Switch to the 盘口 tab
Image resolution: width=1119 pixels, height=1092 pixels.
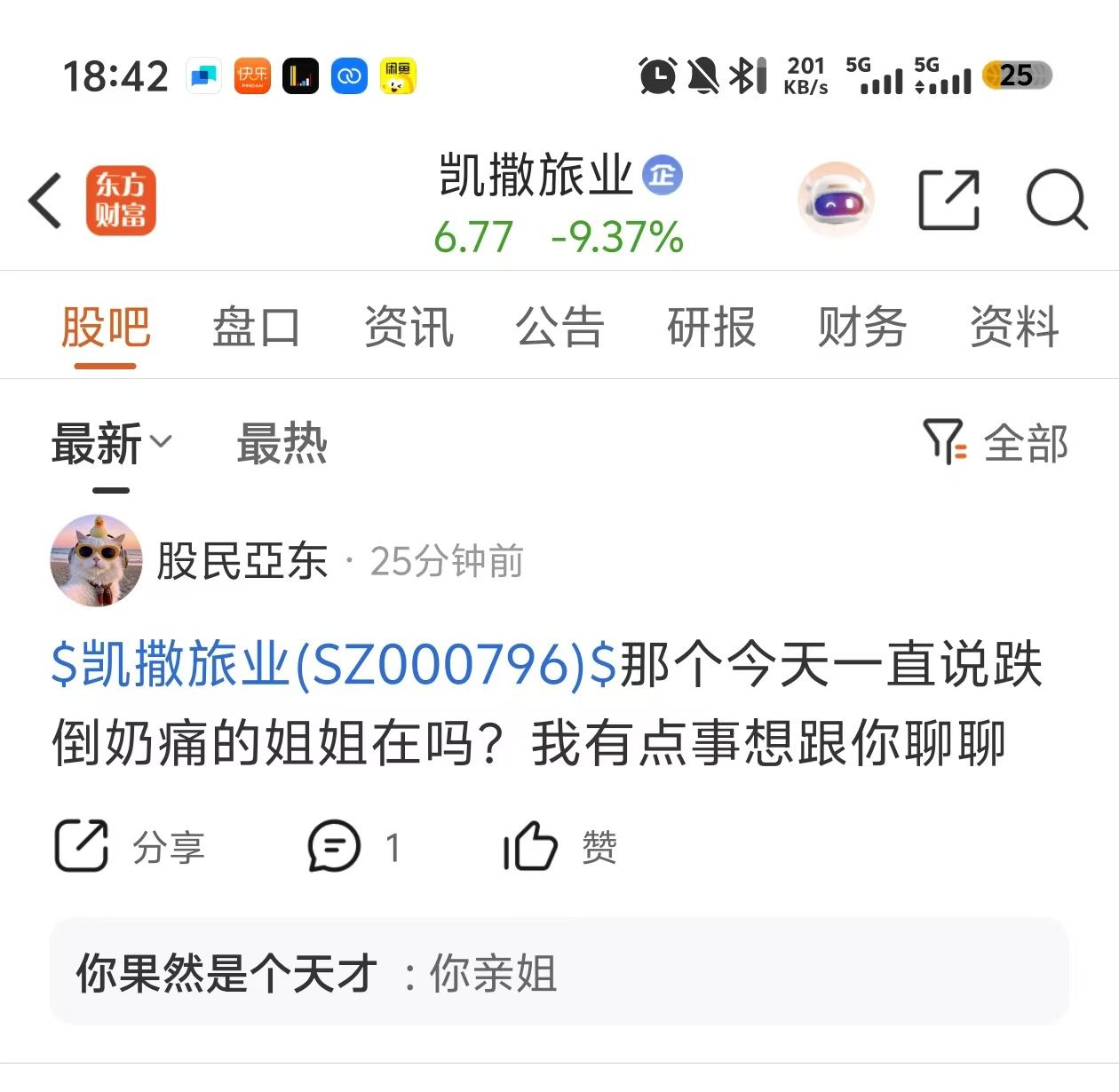pos(256,327)
